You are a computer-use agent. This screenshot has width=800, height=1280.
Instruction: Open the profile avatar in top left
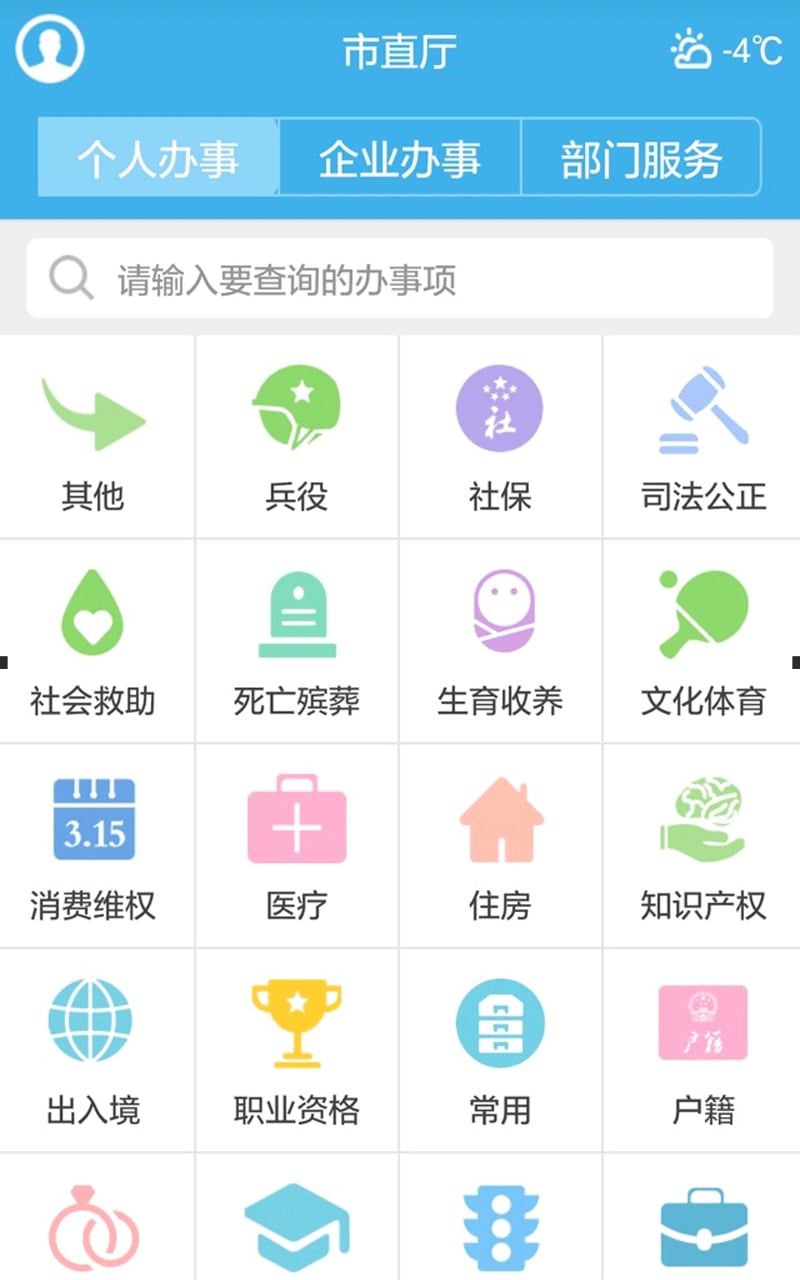pyautogui.click(x=49, y=47)
